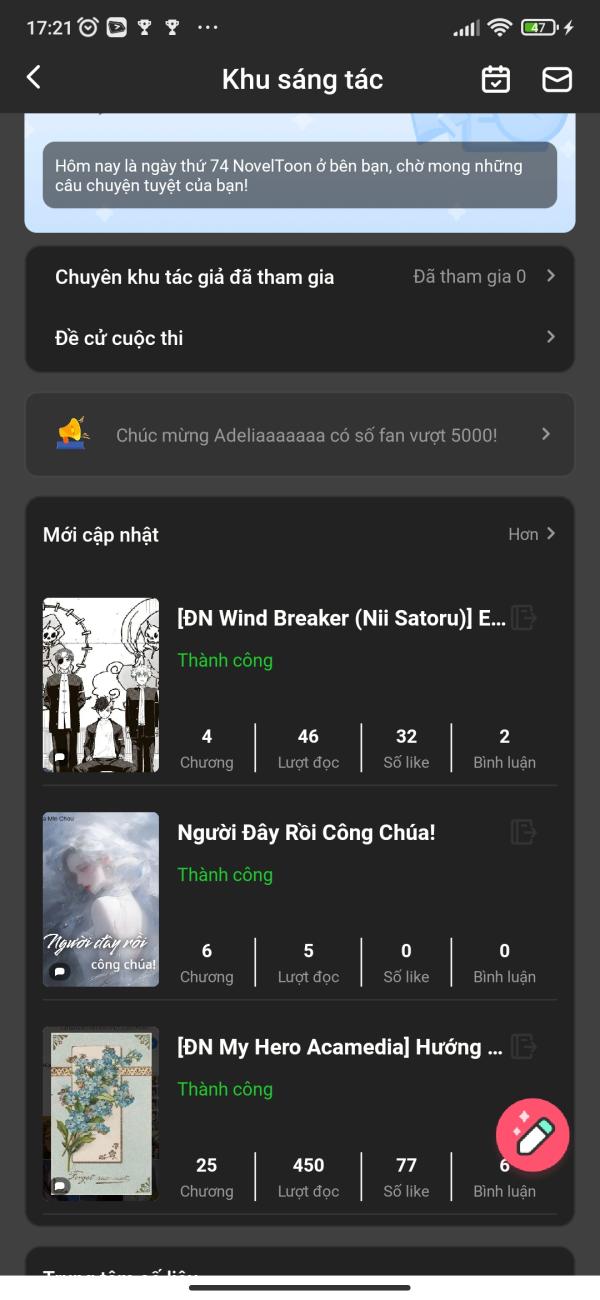This screenshot has width=600, height=1300.
Task: Open the mail inbox icon
Action: point(556,79)
